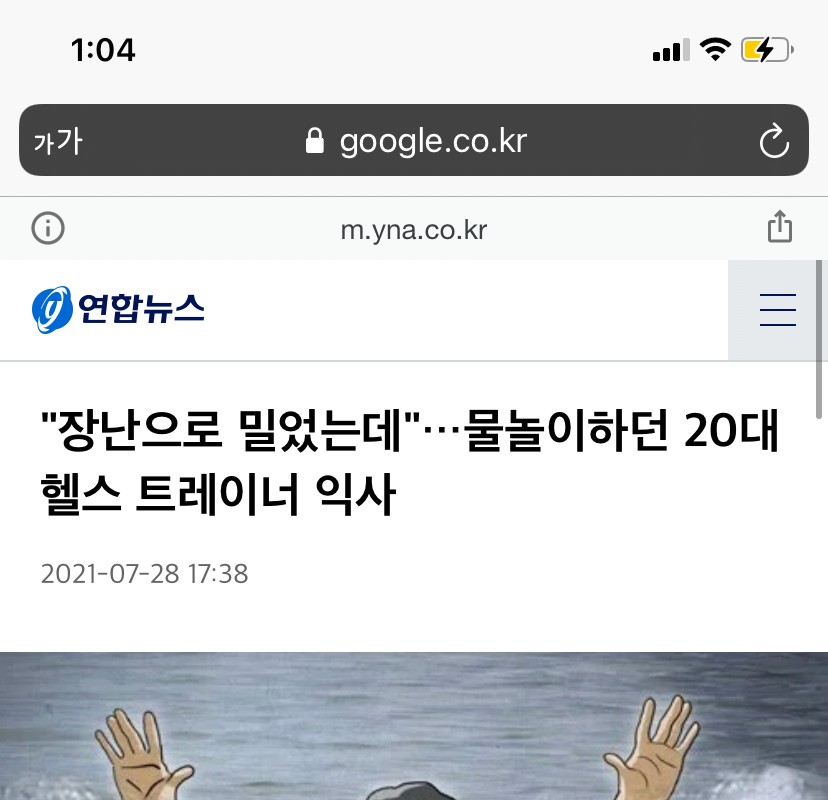
Task: Reload the current page
Action: (774, 142)
